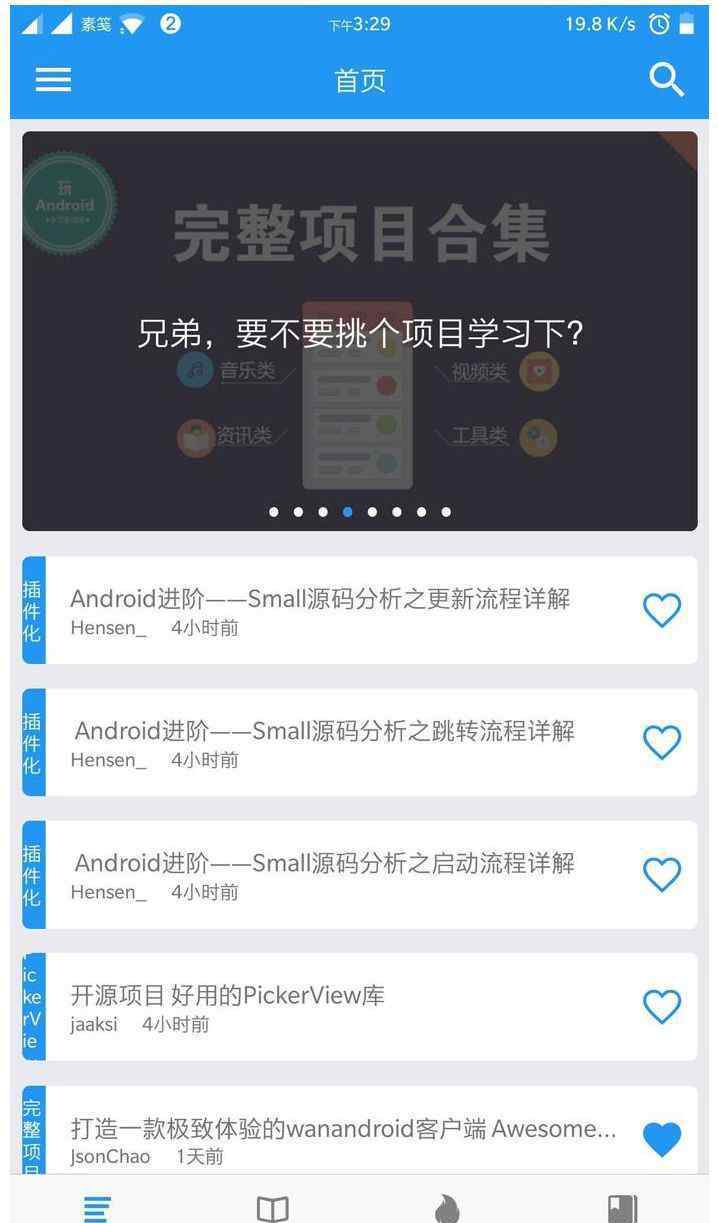718x1223 pixels.
Task: Open the hamburger drawer menu
Action: click(x=53, y=80)
